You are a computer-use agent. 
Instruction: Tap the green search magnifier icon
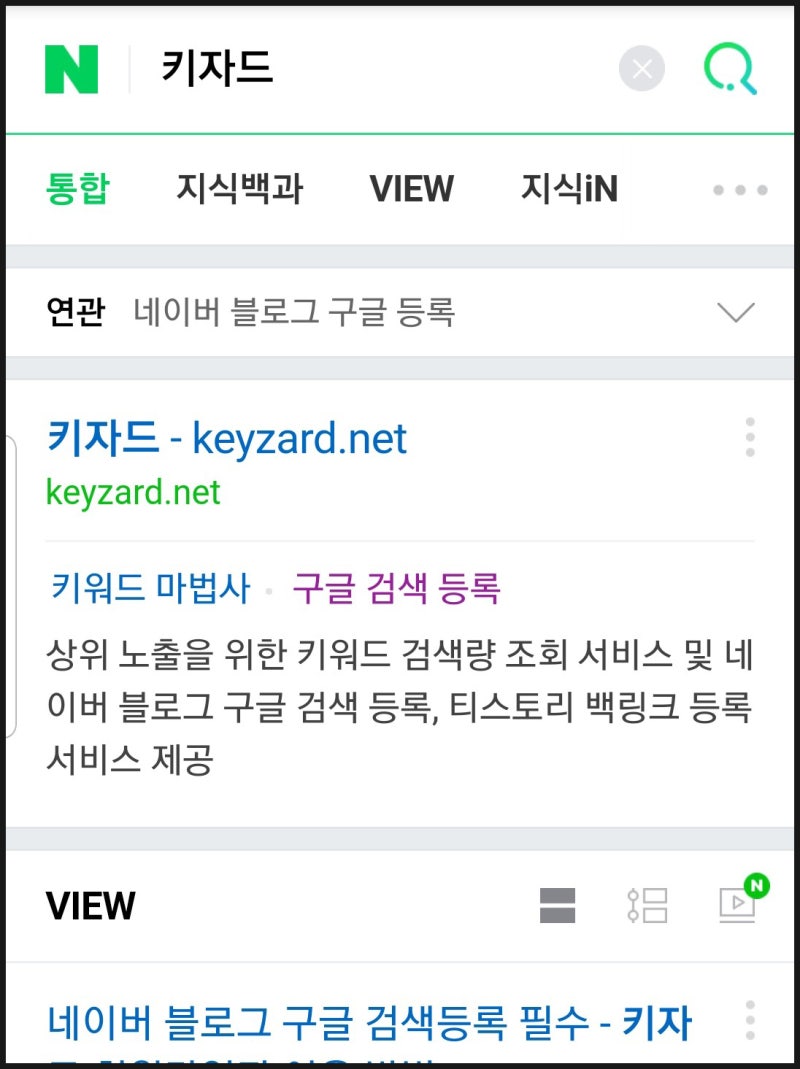click(x=729, y=67)
